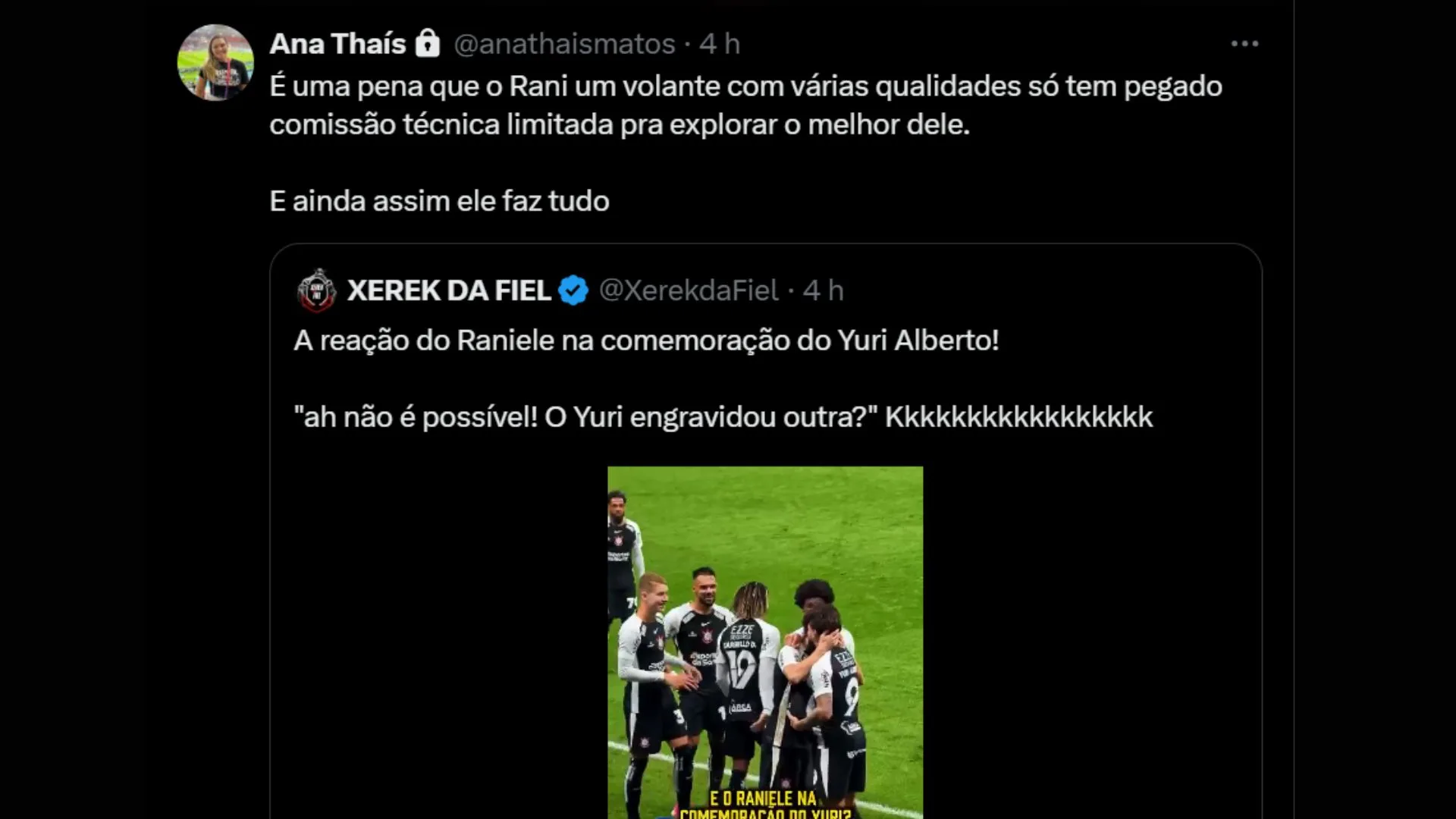This screenshot has width=1456, height=819.
Task: Open Ana Thaís's display name
Action: [x=337, y=44]
